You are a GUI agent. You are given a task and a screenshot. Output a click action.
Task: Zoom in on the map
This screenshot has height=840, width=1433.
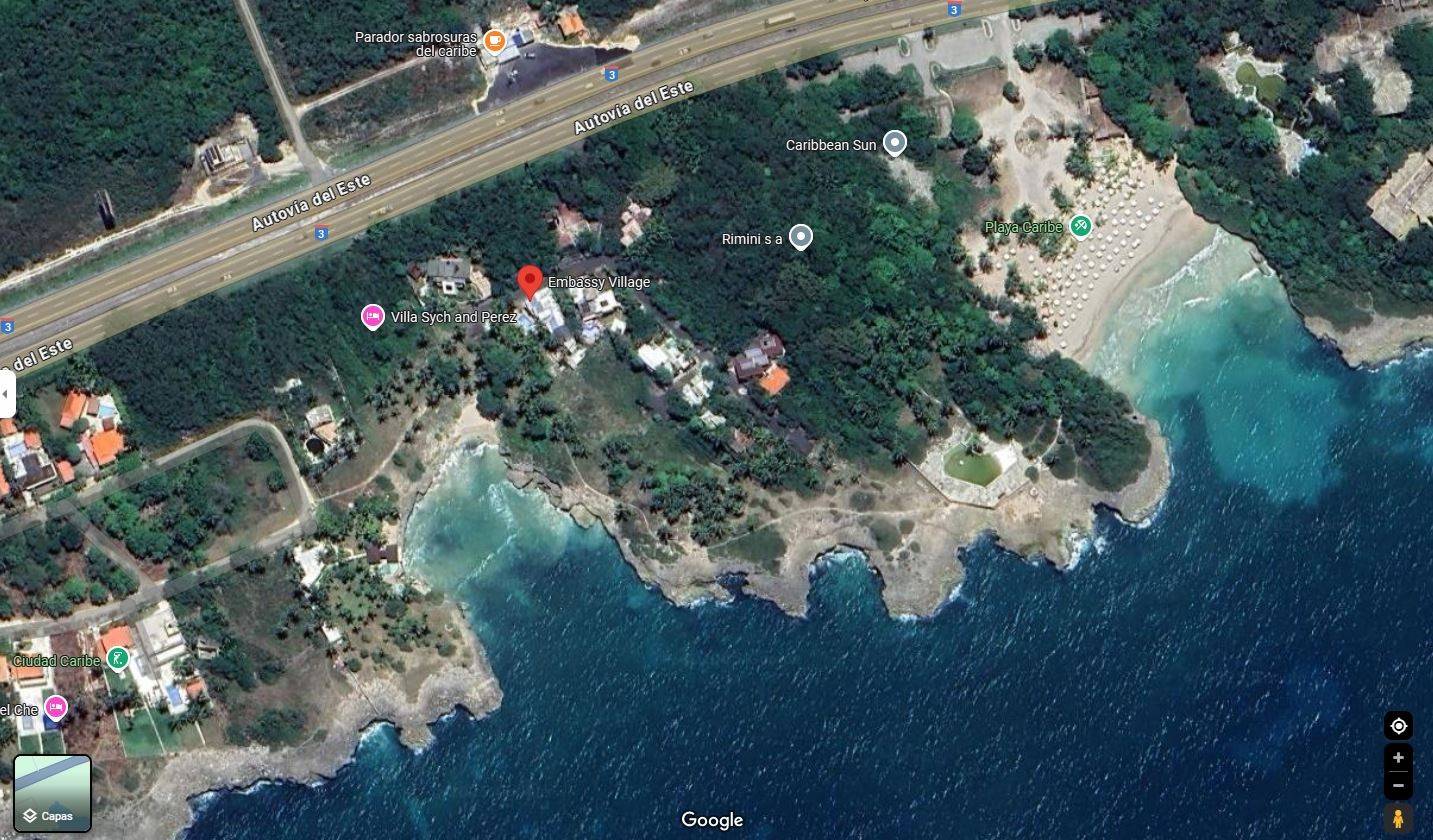[1398, 757]
